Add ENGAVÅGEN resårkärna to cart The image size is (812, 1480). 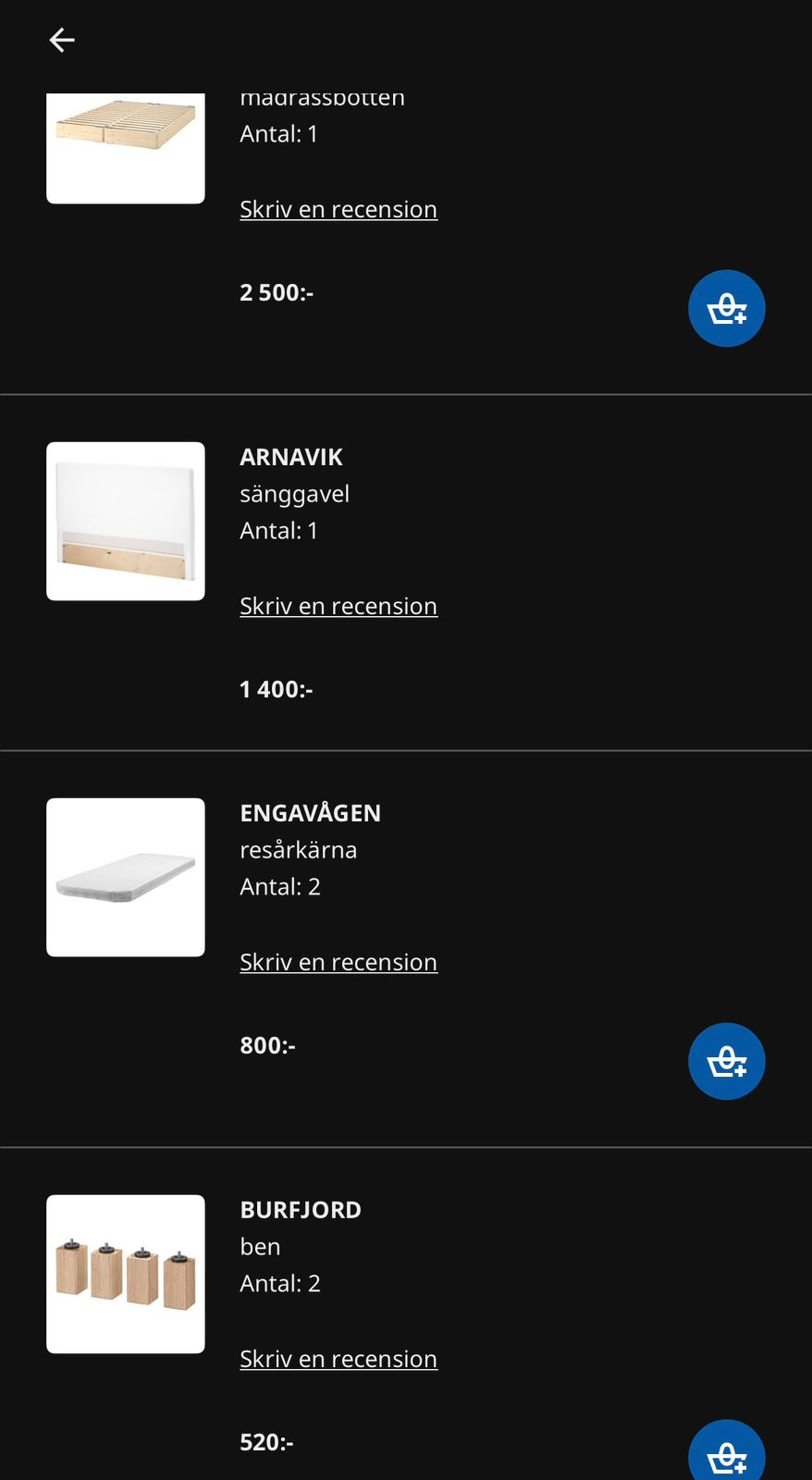click(726, 1061)
